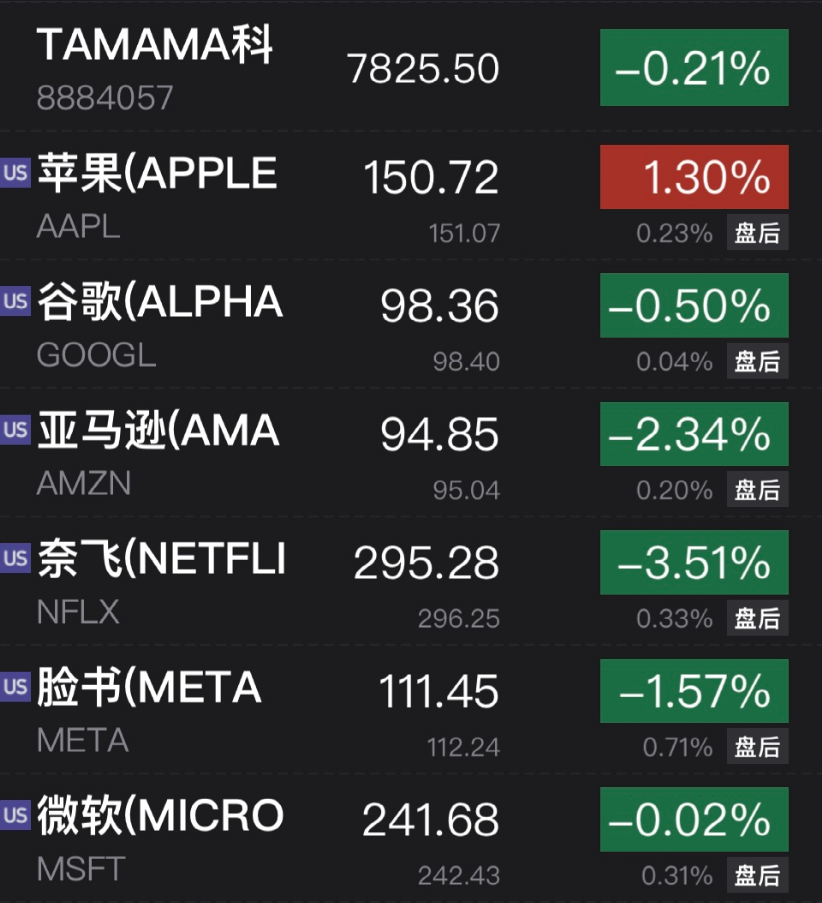This screenshot has width=822, height=903.
Task: Tap Netflix's -3.51% change badge
Action: 694,563
